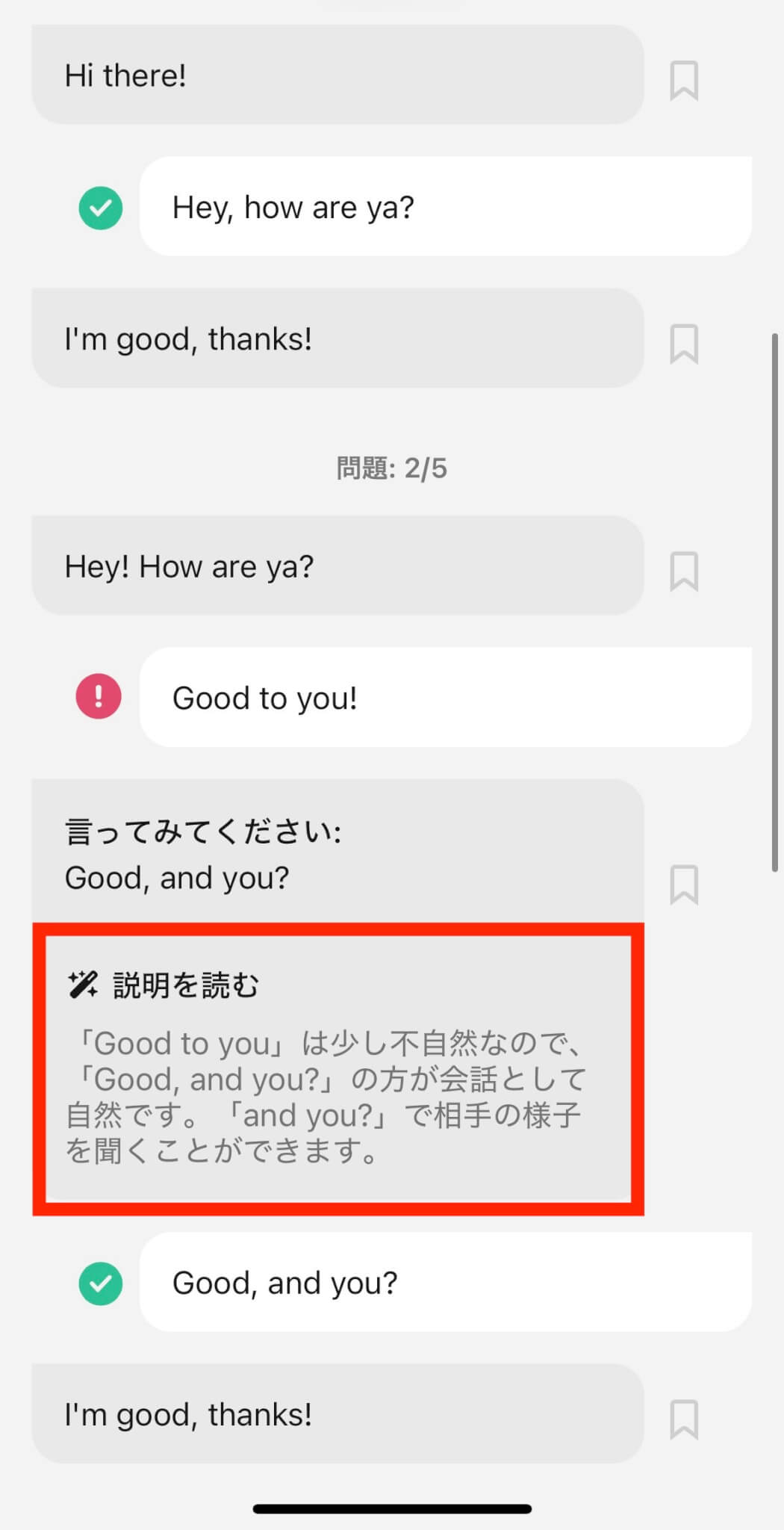The width and height of the screenshot is (784, 1530).
Task: Bookmark the "Hi there!" message
Action: 683,80
